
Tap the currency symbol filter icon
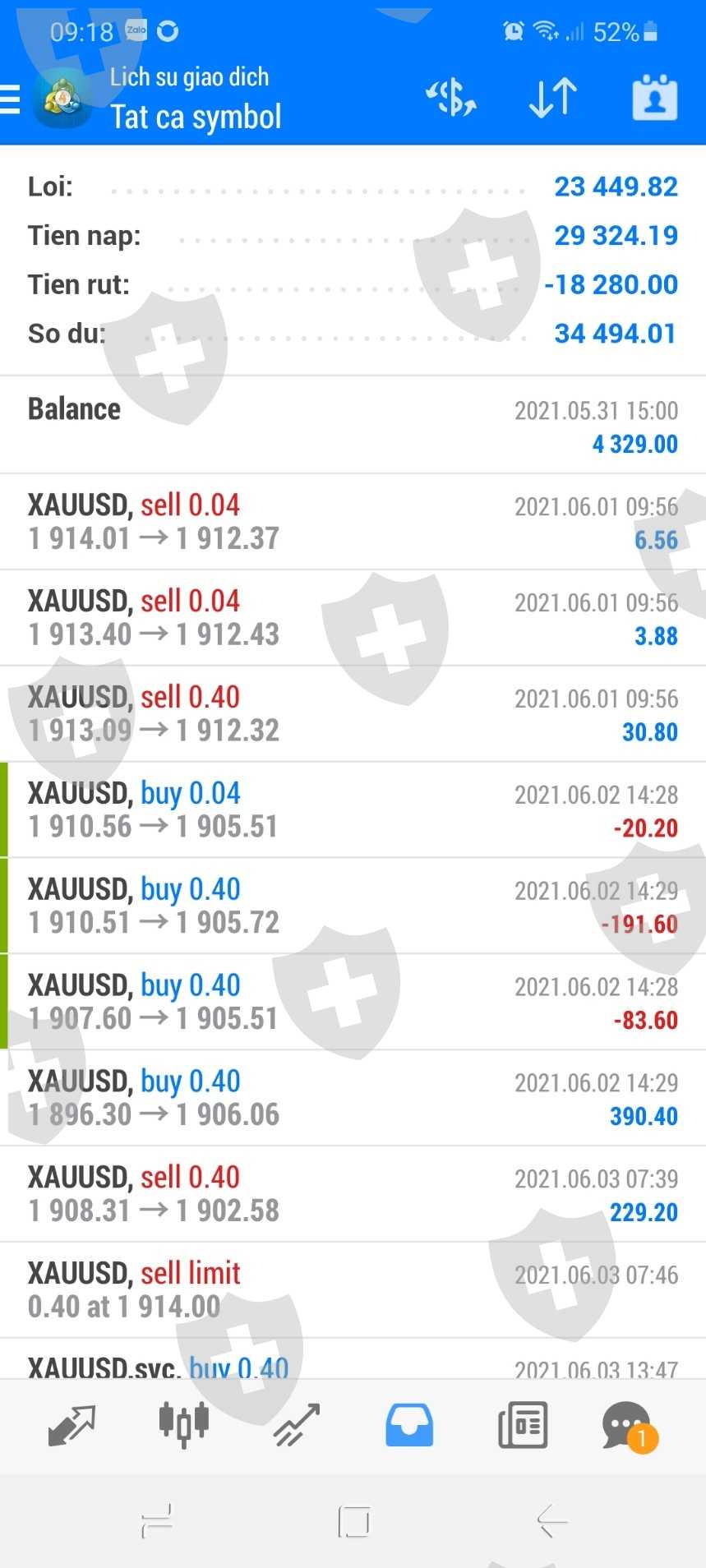[x=450, y=99]
